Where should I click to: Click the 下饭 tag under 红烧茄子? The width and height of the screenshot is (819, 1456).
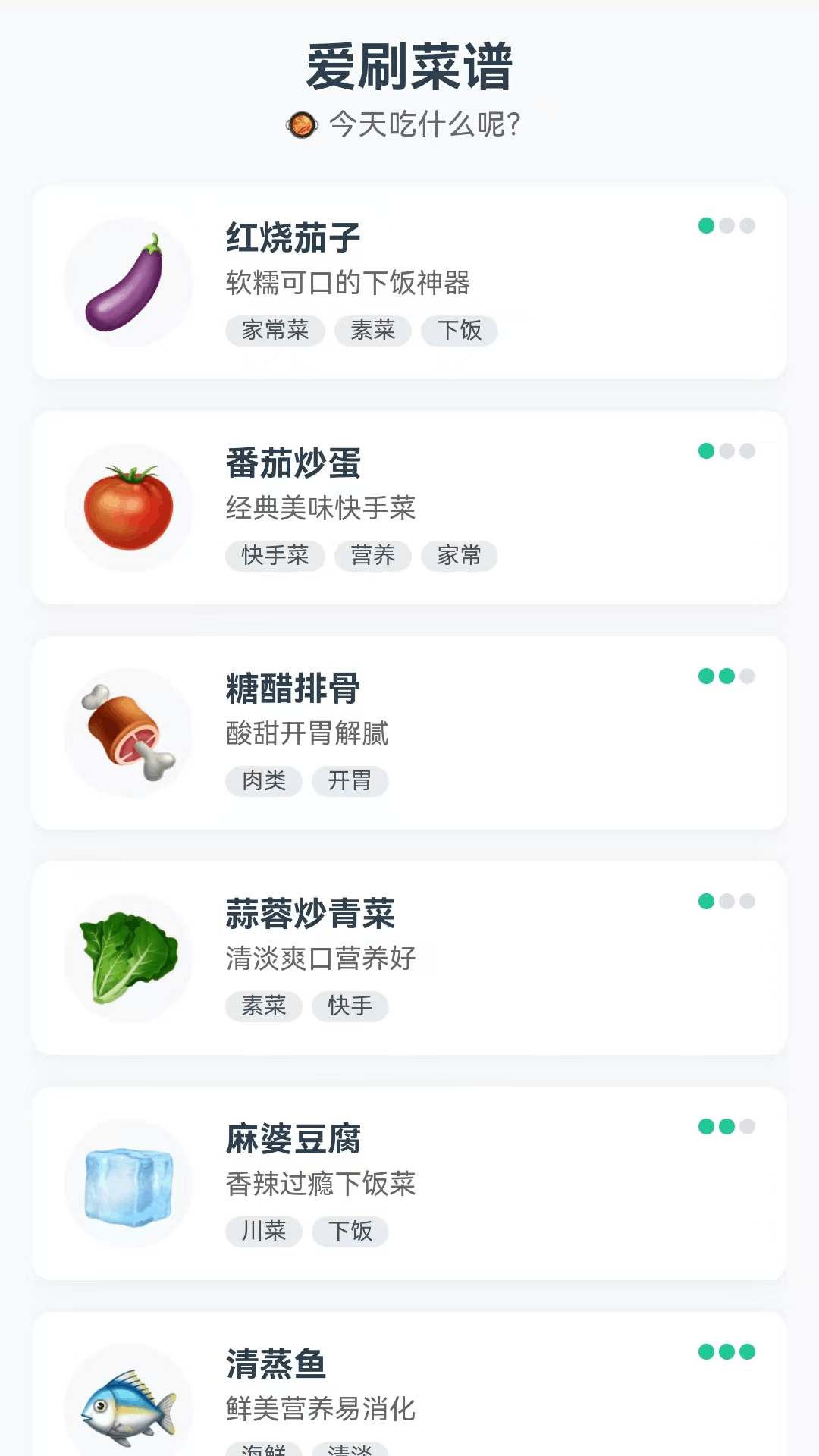tap(460, 331)
